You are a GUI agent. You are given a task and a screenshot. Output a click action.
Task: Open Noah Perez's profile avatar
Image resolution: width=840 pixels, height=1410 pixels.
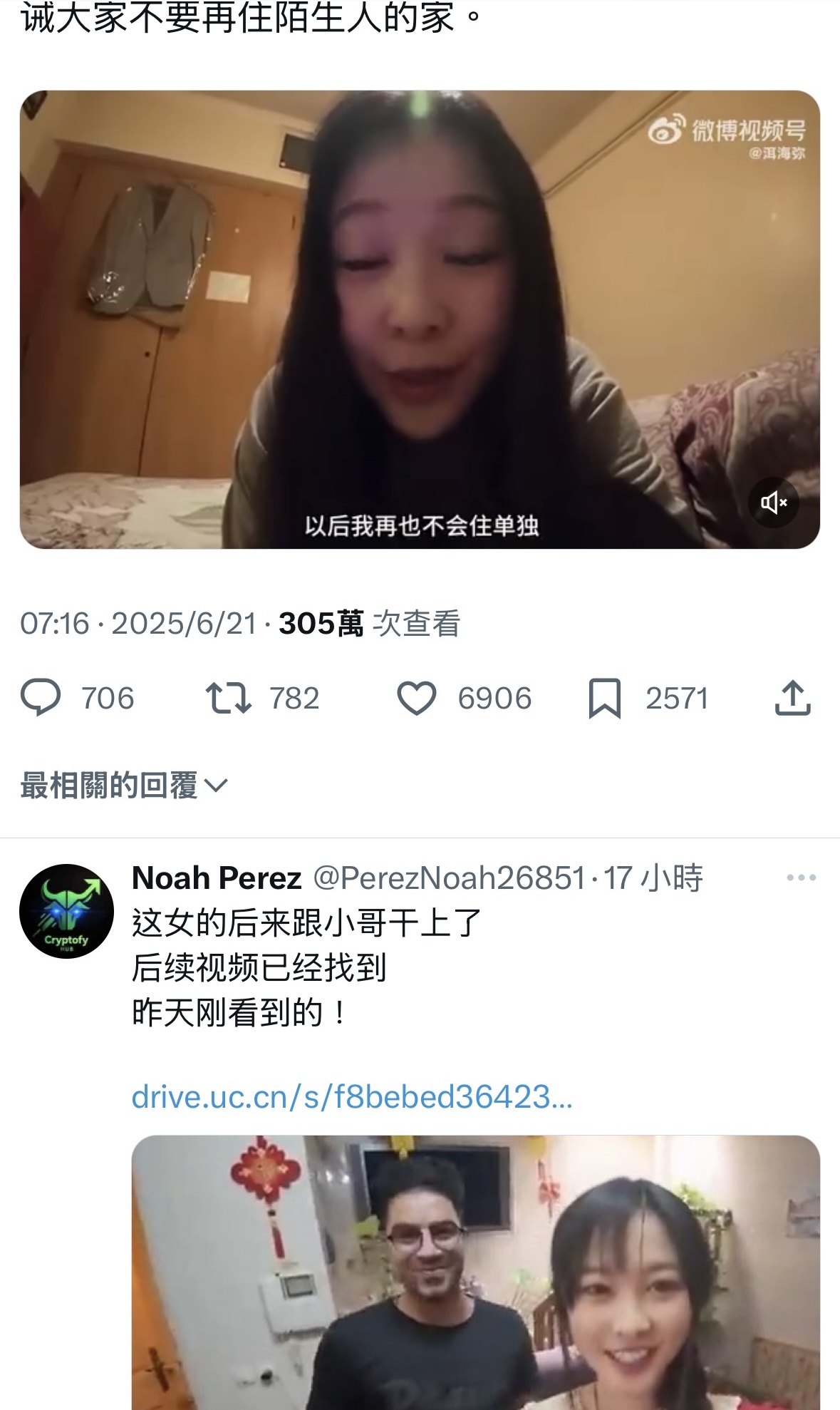(x=66, y=911)
